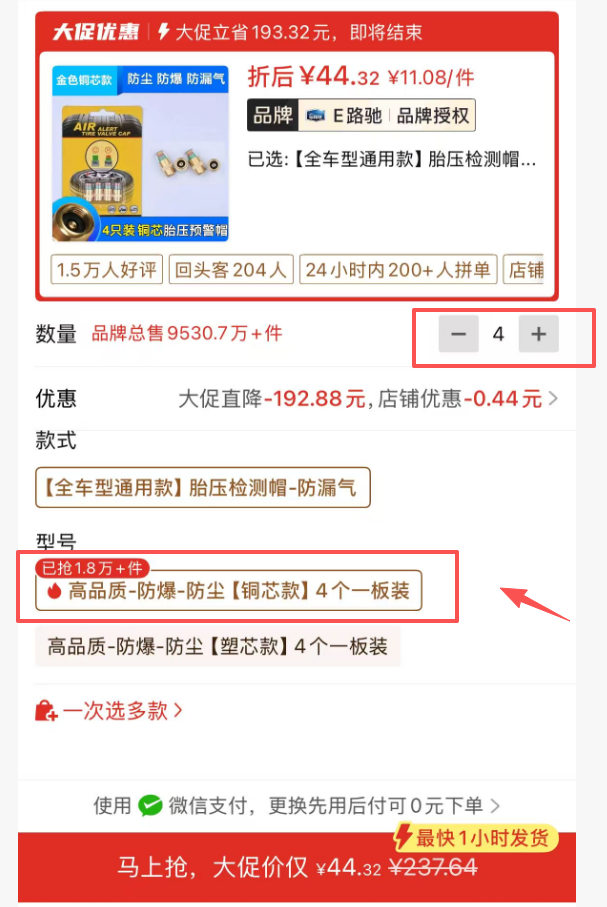Tap 马上抢 to buy at promo price
The height and width of the screenshot is (907, 607).
296,867
